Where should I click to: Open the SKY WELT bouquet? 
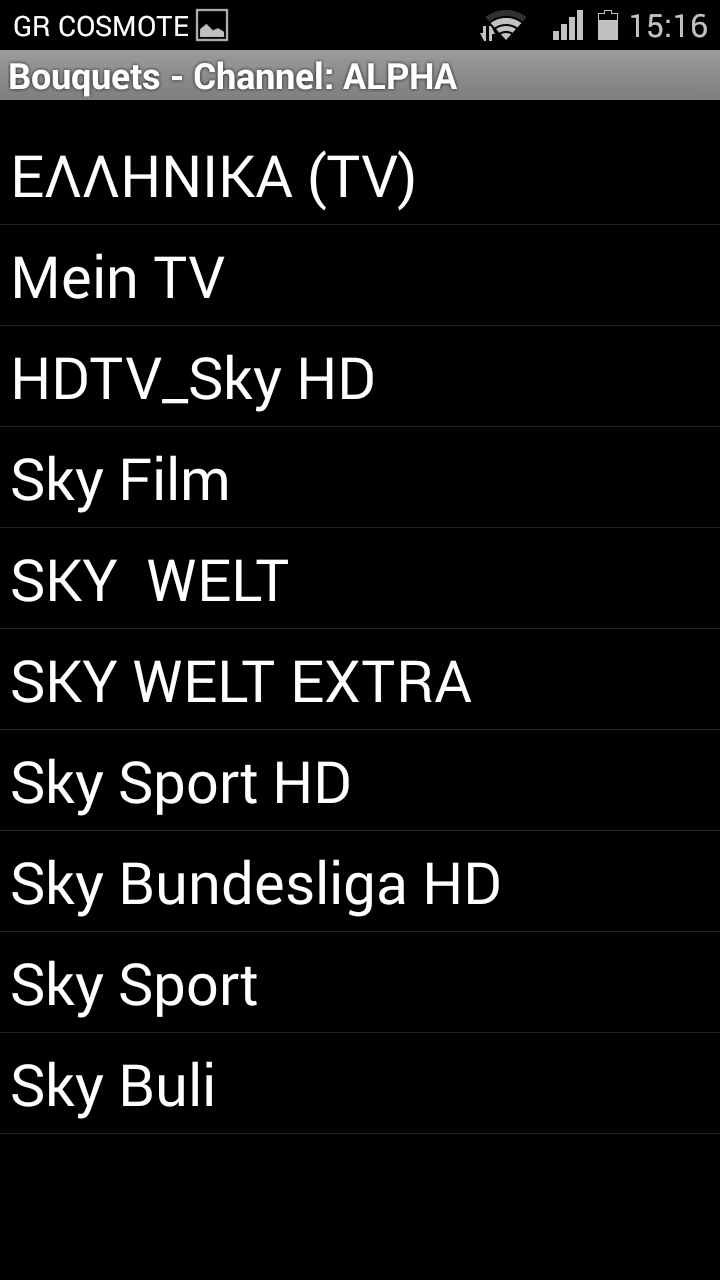click(360, 579)
